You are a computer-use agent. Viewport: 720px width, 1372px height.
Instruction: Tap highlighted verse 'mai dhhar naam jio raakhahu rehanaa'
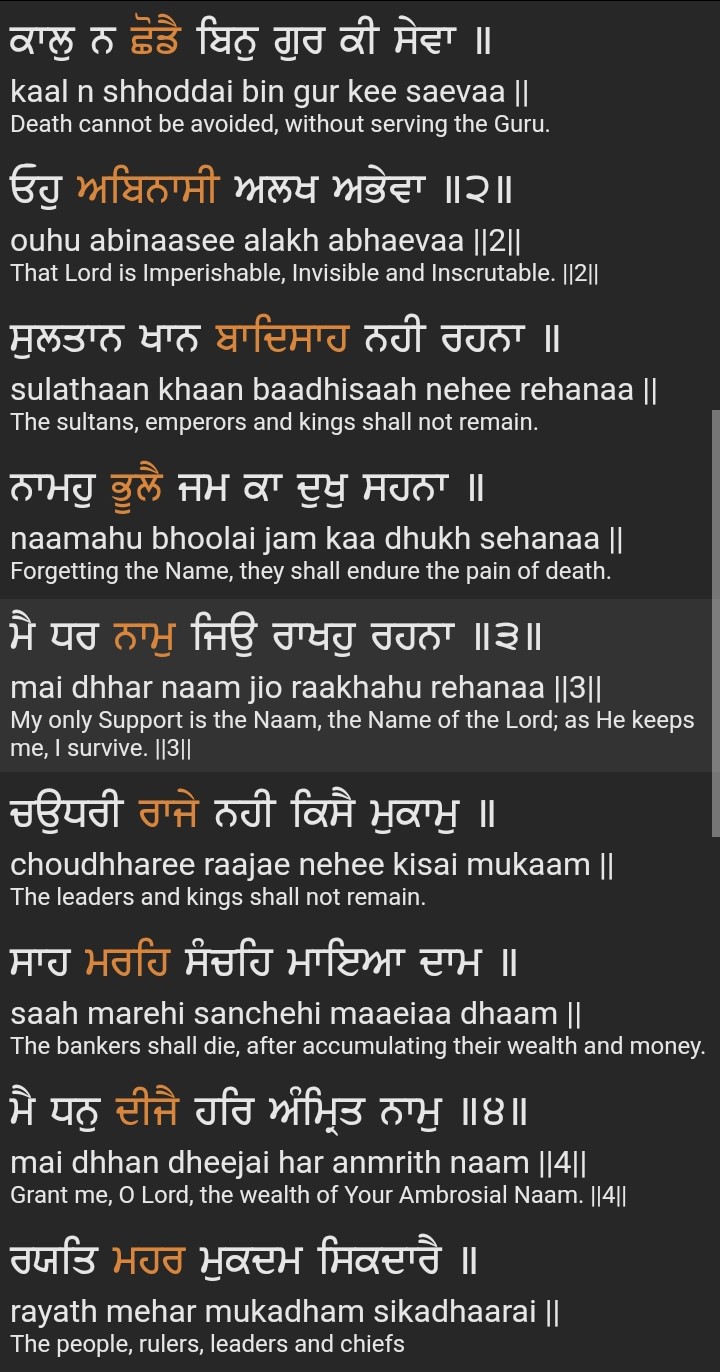click(x=306, y=688)
